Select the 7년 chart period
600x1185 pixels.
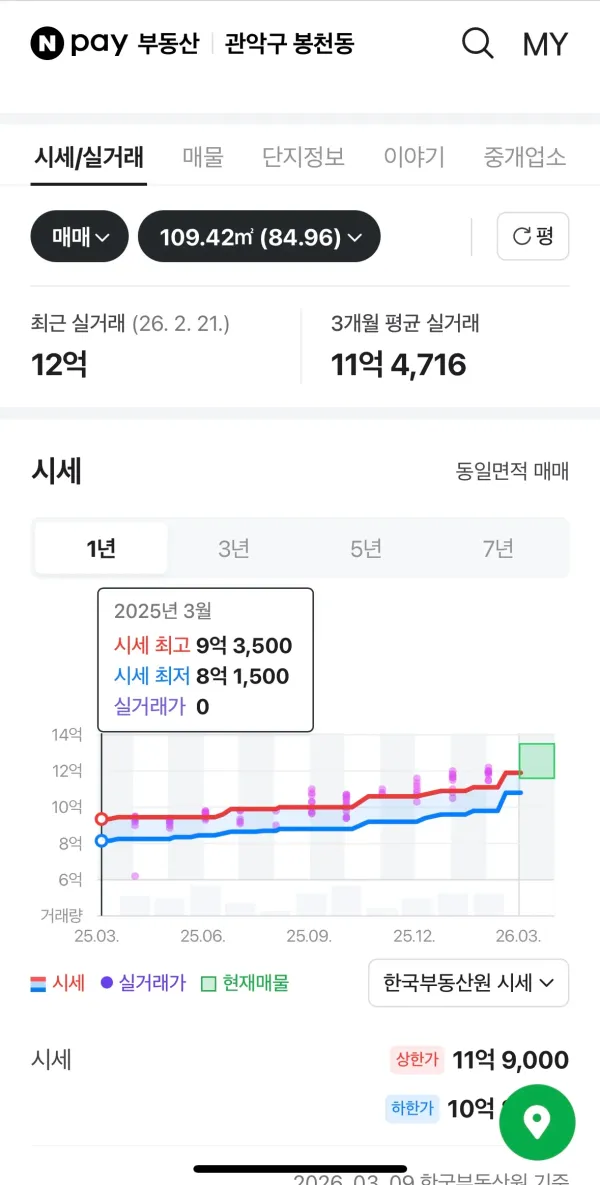coord(498,549)
